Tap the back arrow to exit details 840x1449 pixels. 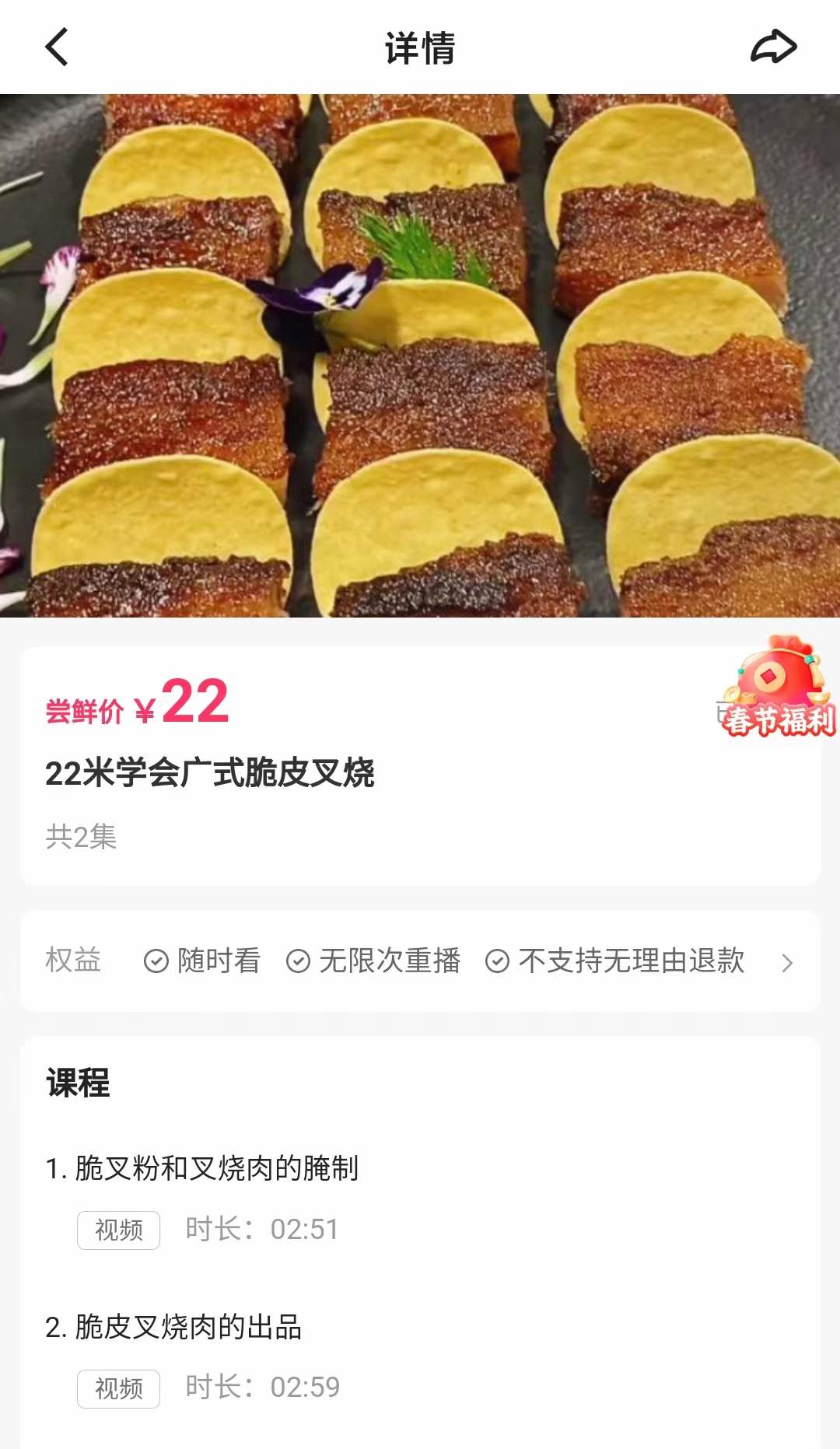(54, 47)
